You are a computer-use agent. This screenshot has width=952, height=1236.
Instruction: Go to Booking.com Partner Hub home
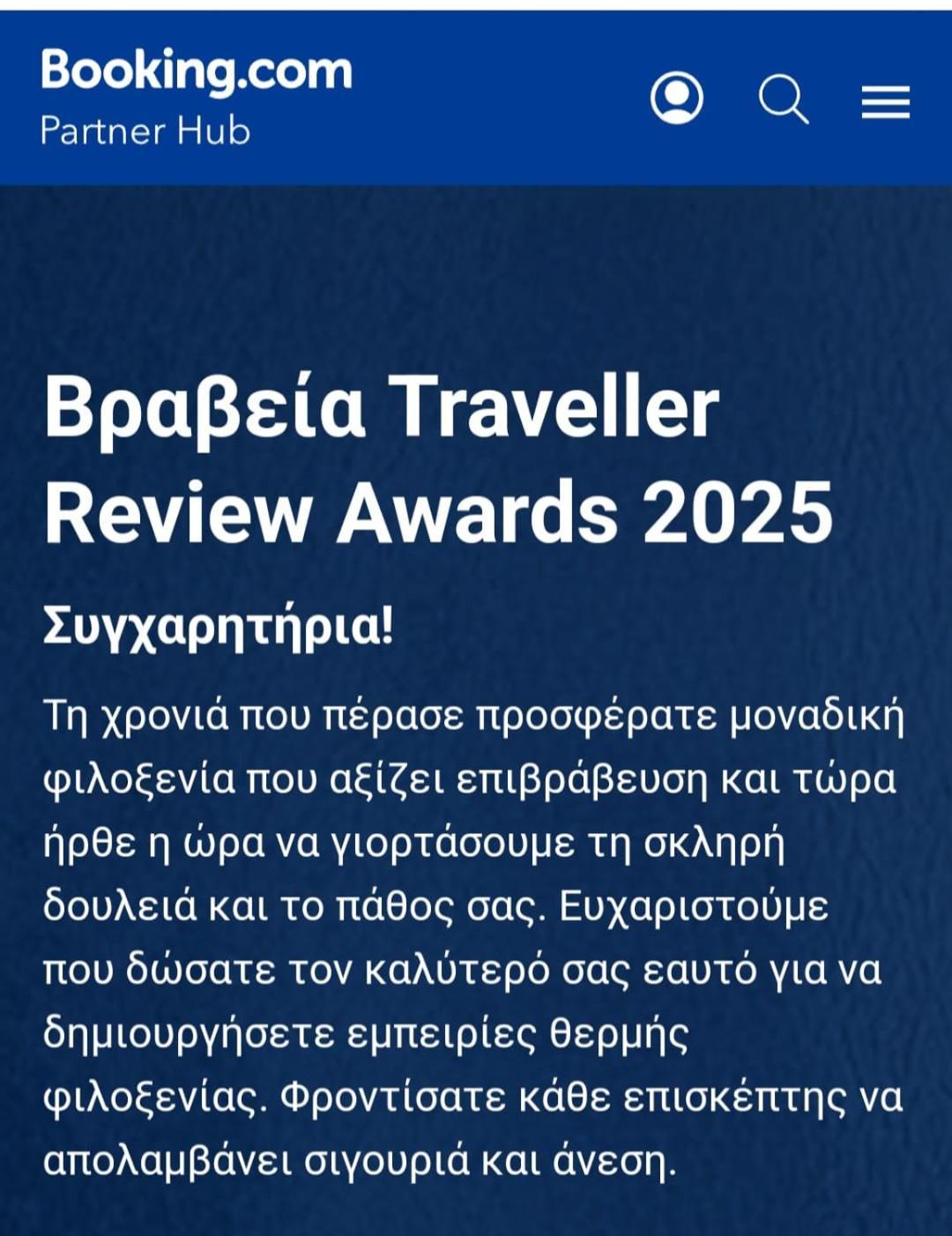pyautogui.click(x=196, y=96)
